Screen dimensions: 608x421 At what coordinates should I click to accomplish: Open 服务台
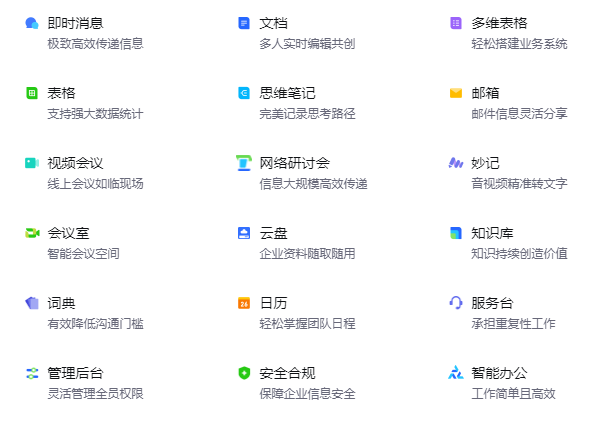pyautogui.click(x=492, y=303)
